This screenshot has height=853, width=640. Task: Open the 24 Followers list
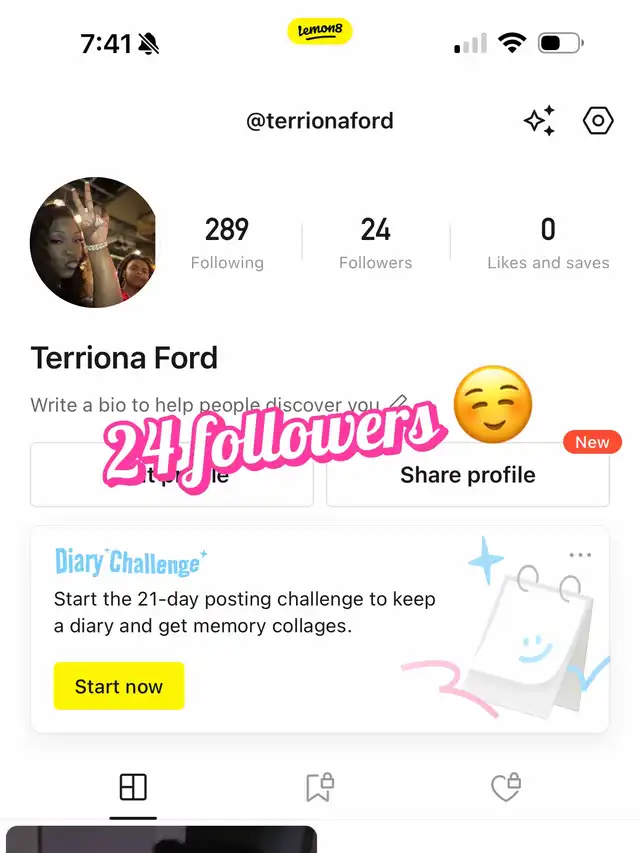(x=375, y=243)
